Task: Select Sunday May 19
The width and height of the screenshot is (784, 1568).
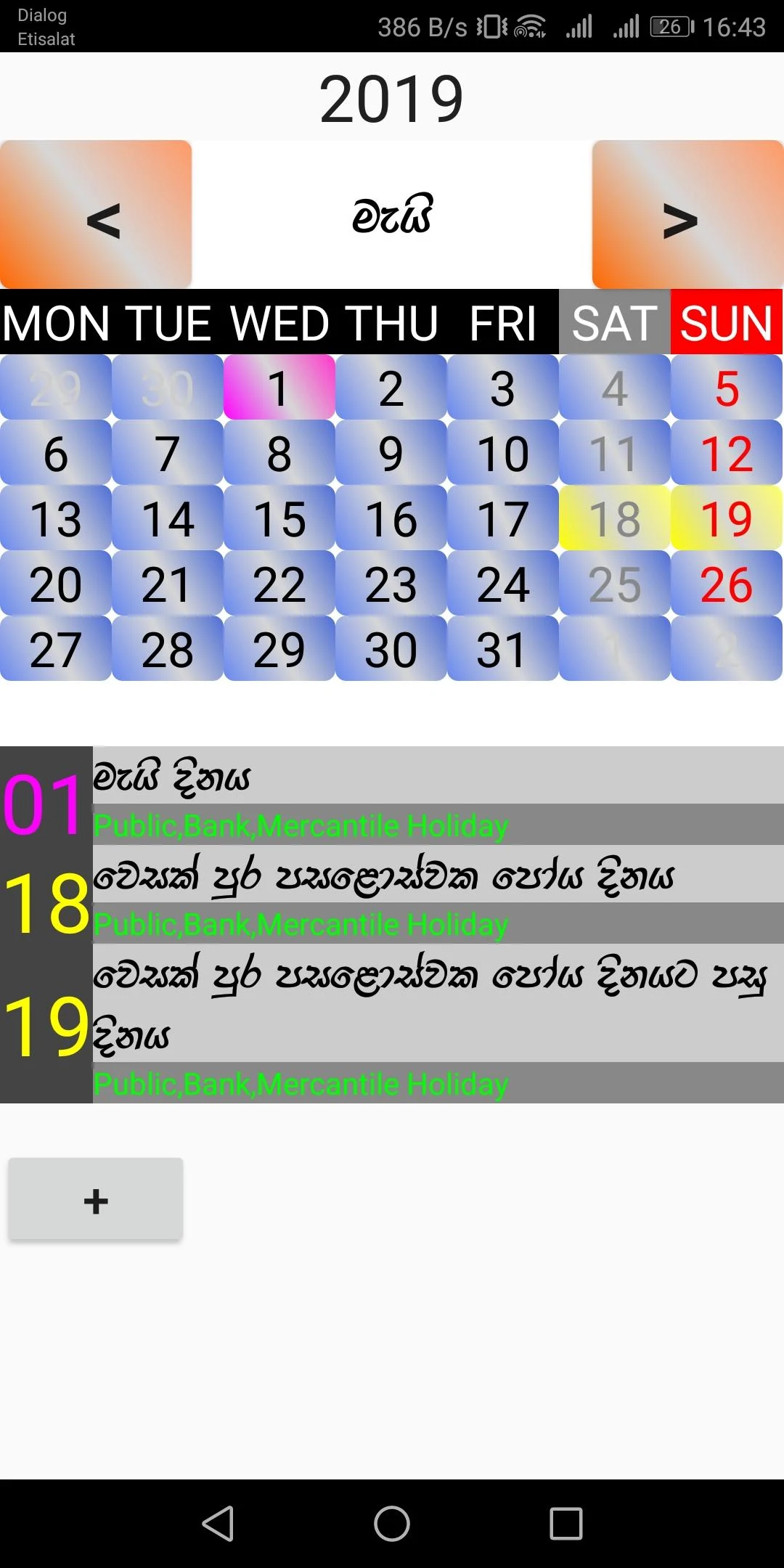Action: pos(727,518)
